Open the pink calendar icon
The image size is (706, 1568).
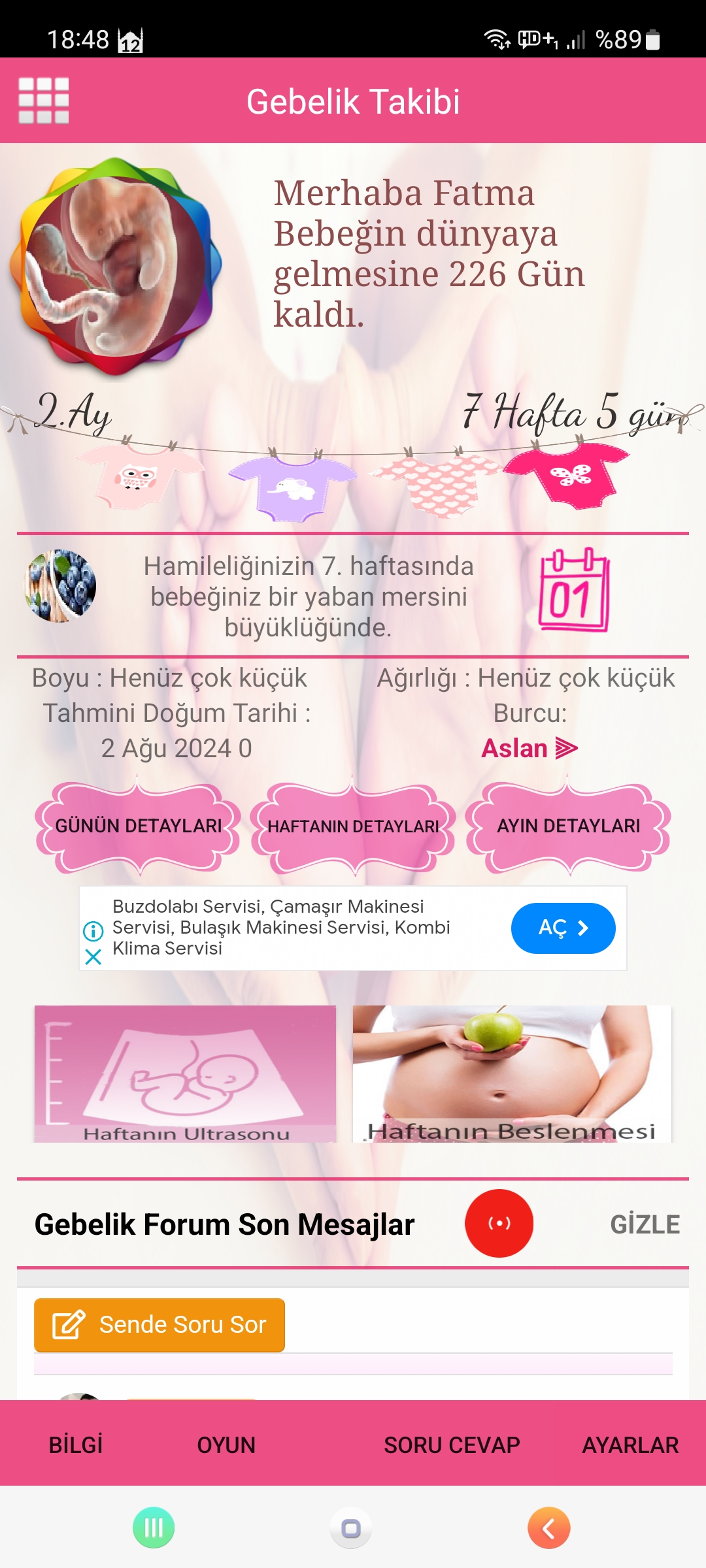click(574, 591)
